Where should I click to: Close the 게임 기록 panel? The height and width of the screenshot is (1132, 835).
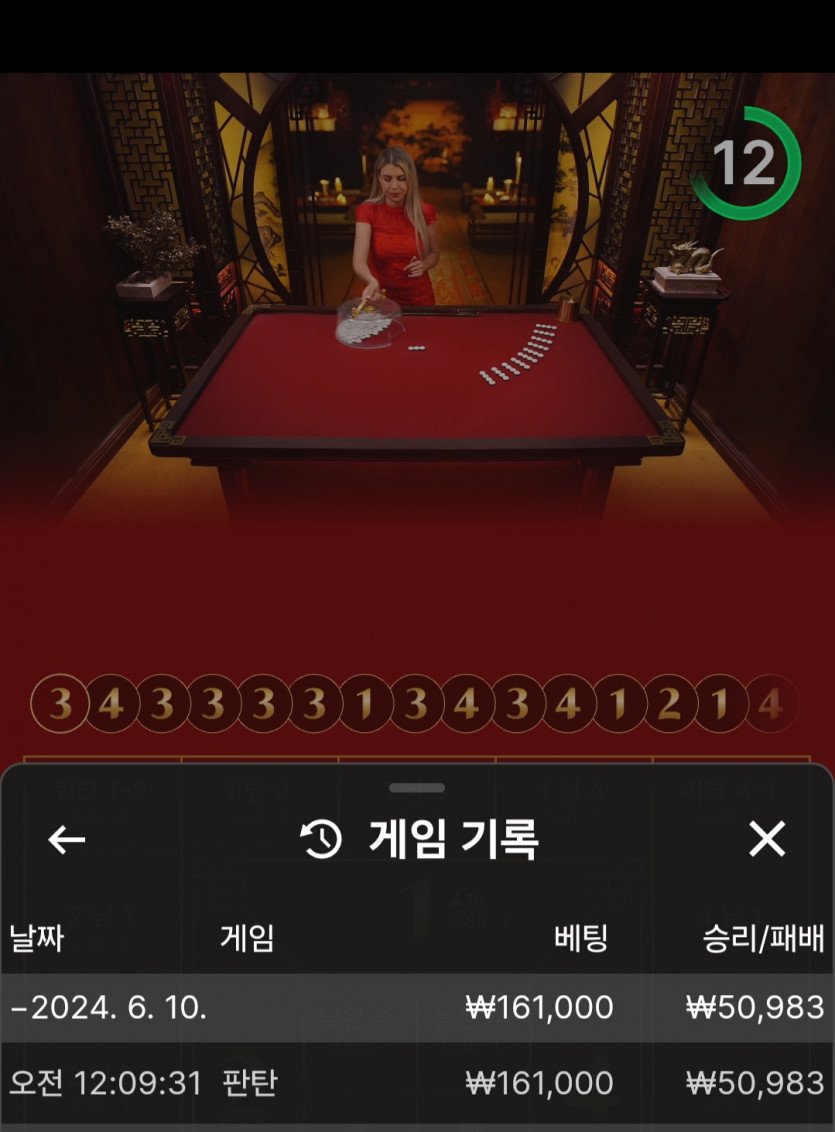(x=767, y=840)
